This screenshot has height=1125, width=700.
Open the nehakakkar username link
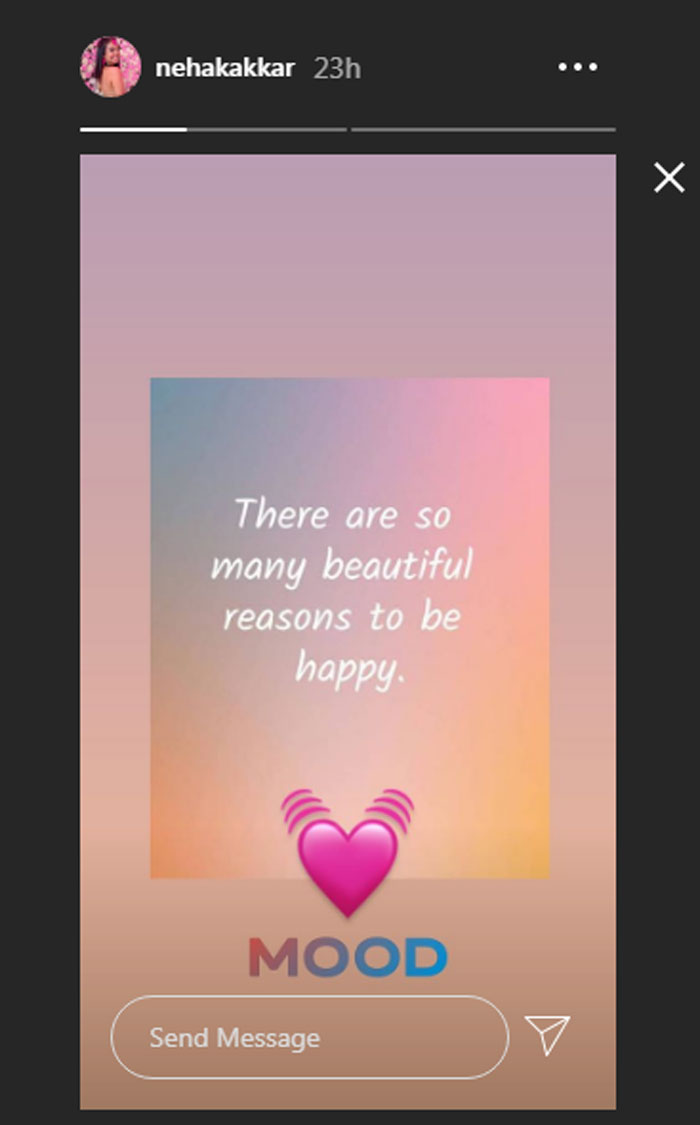coord(224,68)
